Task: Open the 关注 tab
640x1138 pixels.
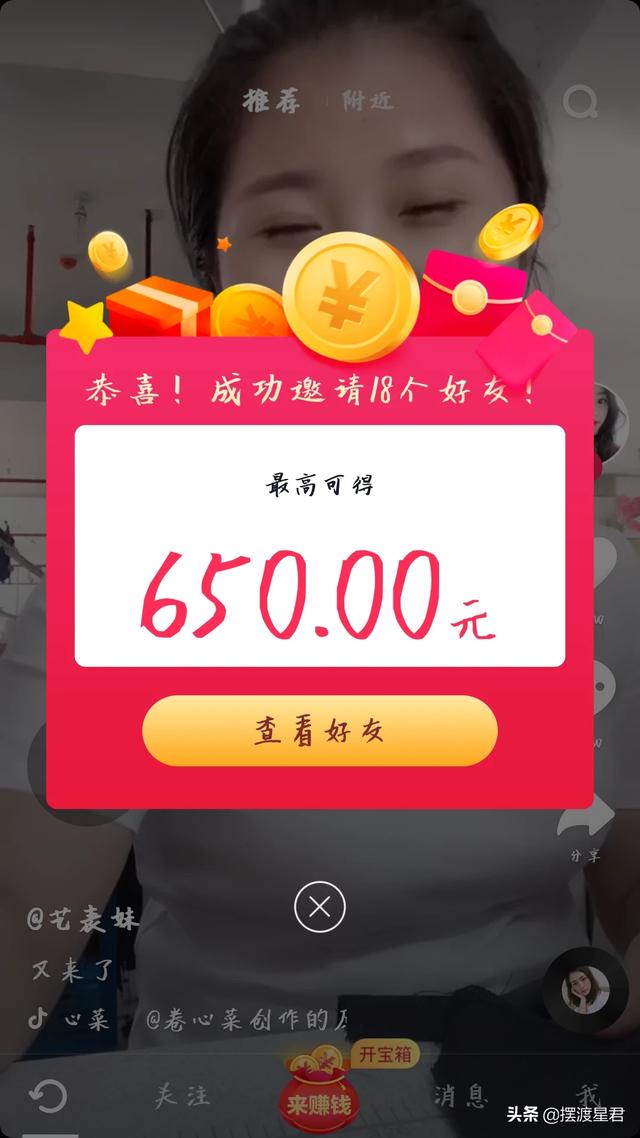Action: 183,1095
